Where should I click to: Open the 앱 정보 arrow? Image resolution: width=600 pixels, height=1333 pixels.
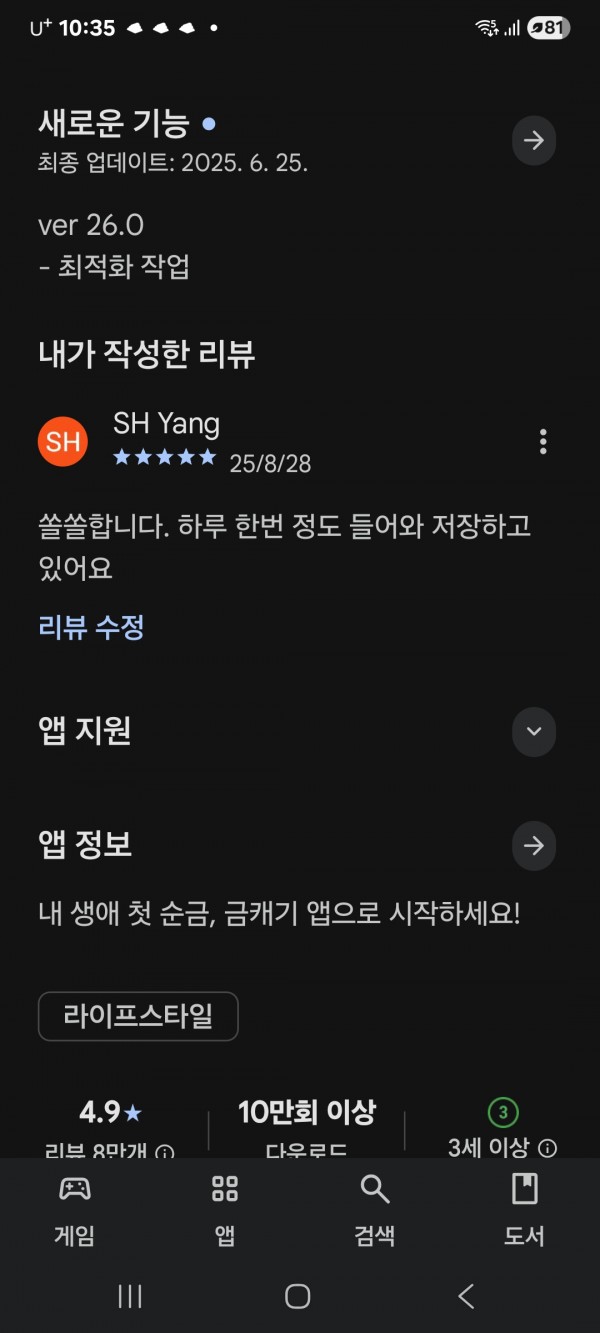pyautogui.click(x=534, y=846)
